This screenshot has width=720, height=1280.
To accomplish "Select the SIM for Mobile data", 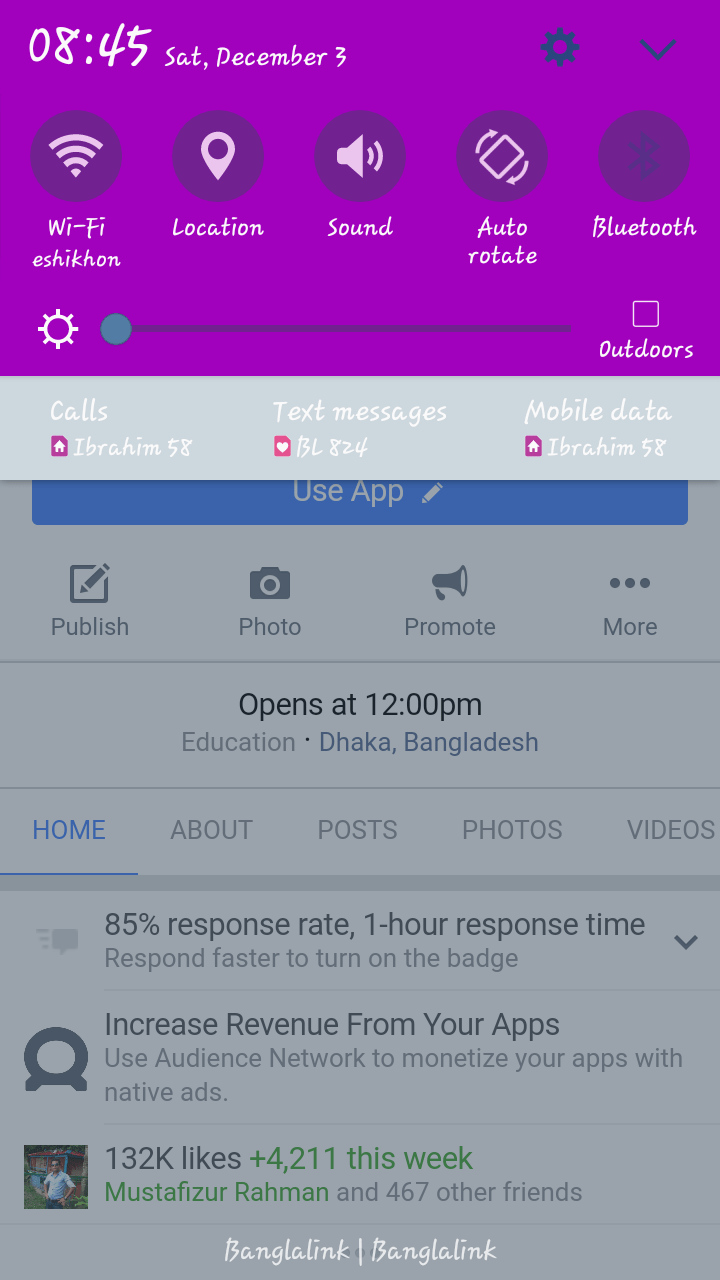I will pos(598,428).
